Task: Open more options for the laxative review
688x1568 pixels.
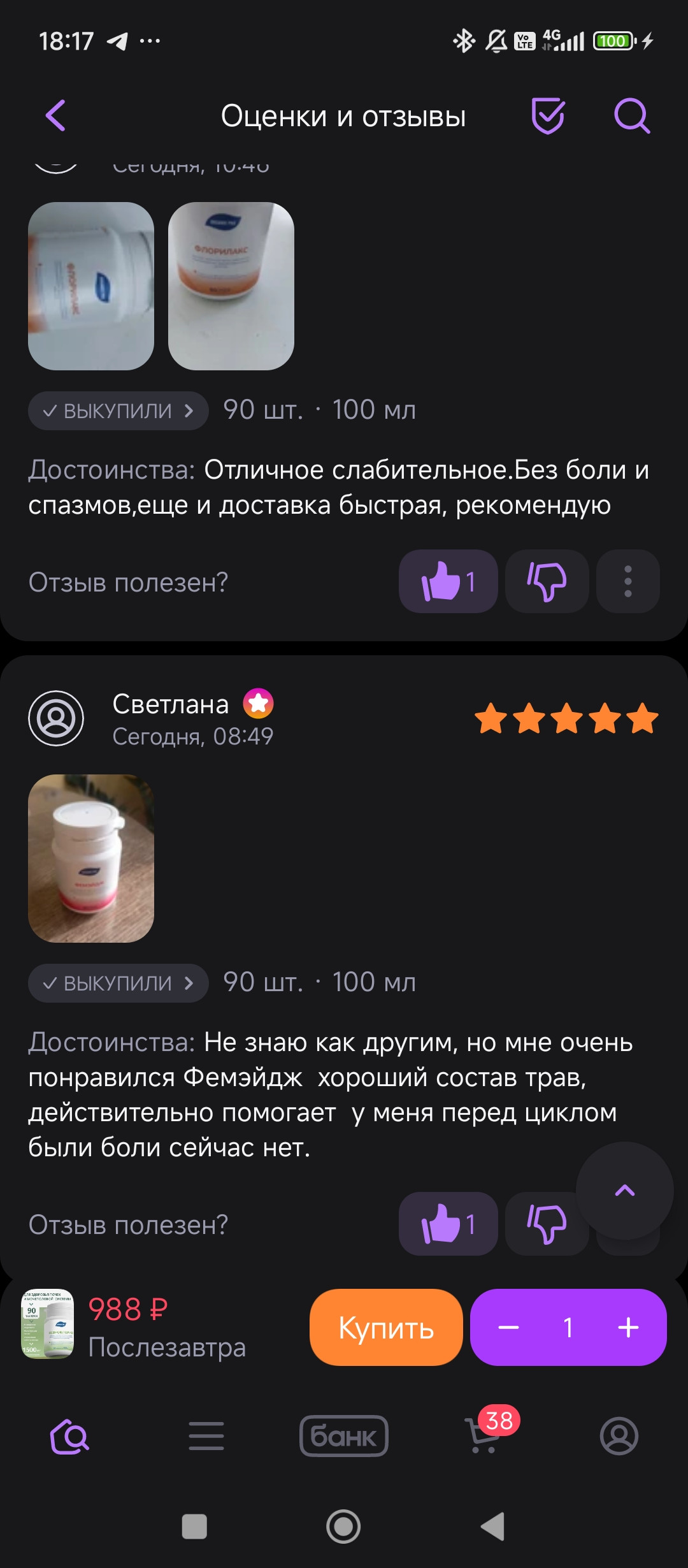Action: click(627, 581)
